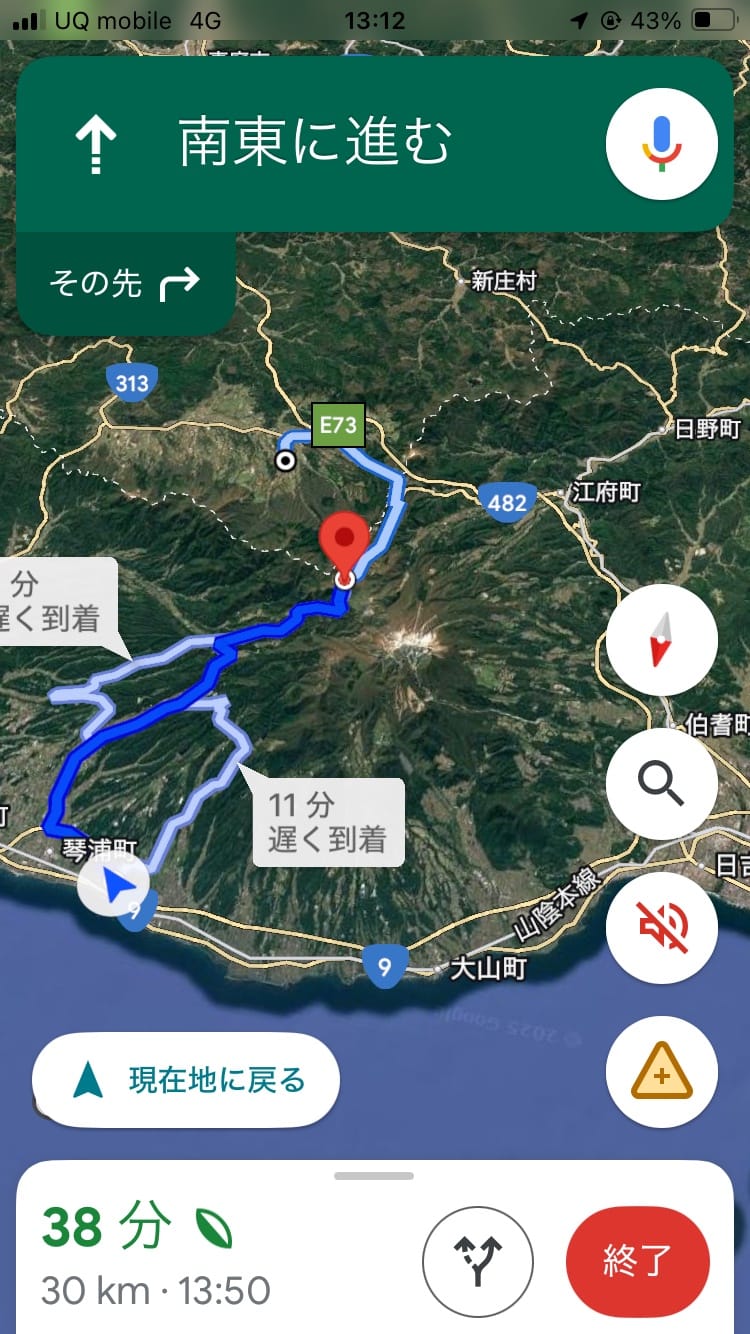750x1334 pixels.
Task: Report an incident with the warning icon
Action: pyautogui.click(x=662, y=1072)
